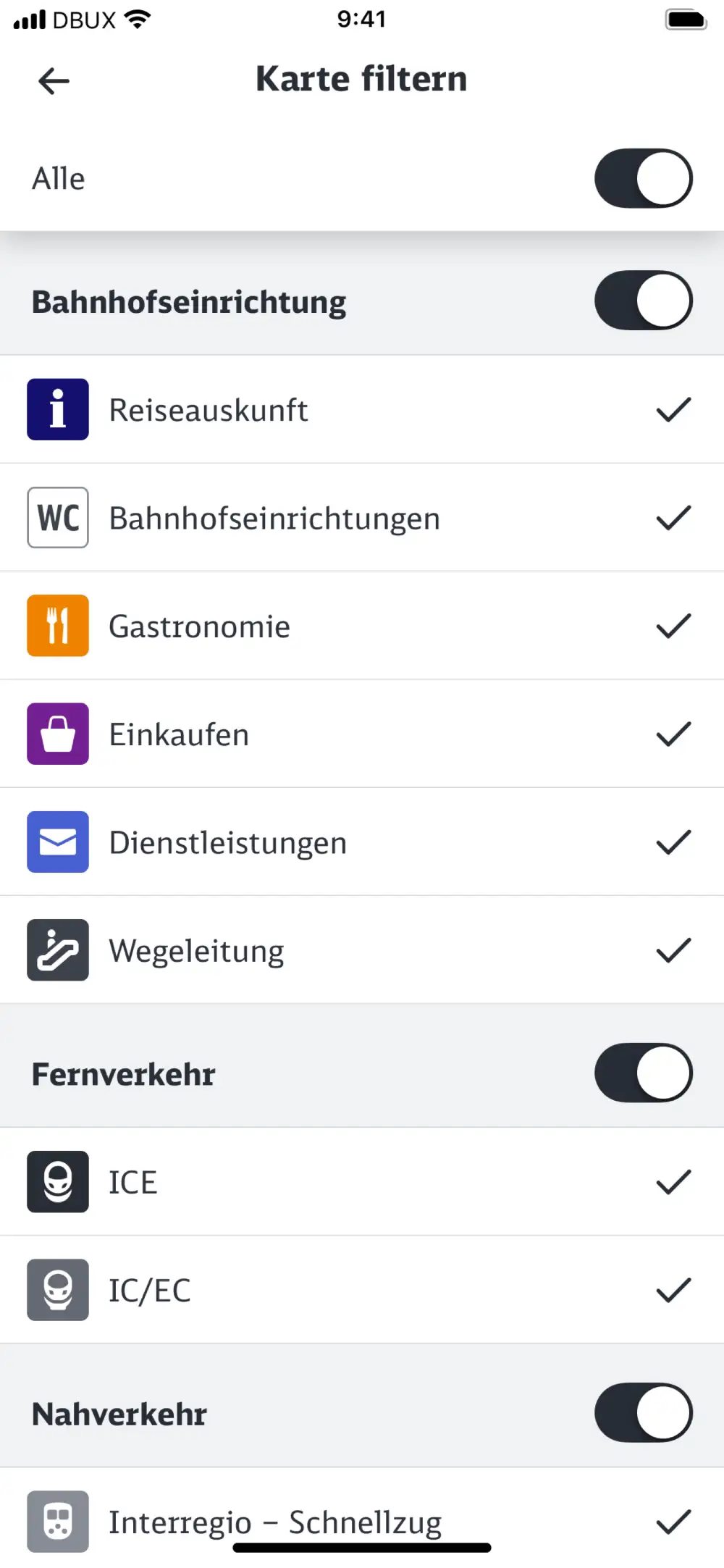Go back from Karte filtern
This screenshot has height=1568, width=724.
[54, 80]
